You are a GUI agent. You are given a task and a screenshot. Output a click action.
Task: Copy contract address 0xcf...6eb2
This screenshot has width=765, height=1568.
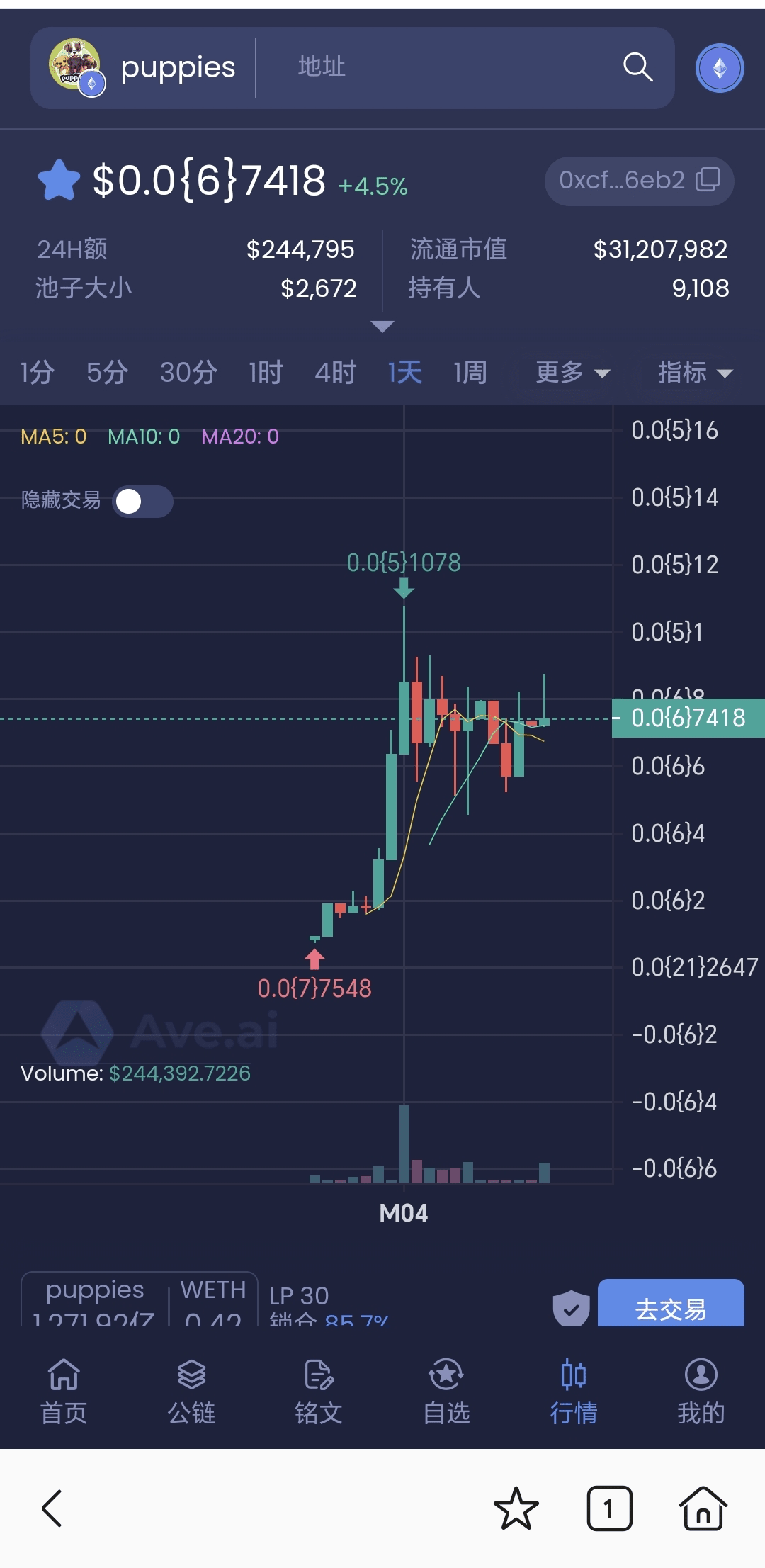coord(708,180)
